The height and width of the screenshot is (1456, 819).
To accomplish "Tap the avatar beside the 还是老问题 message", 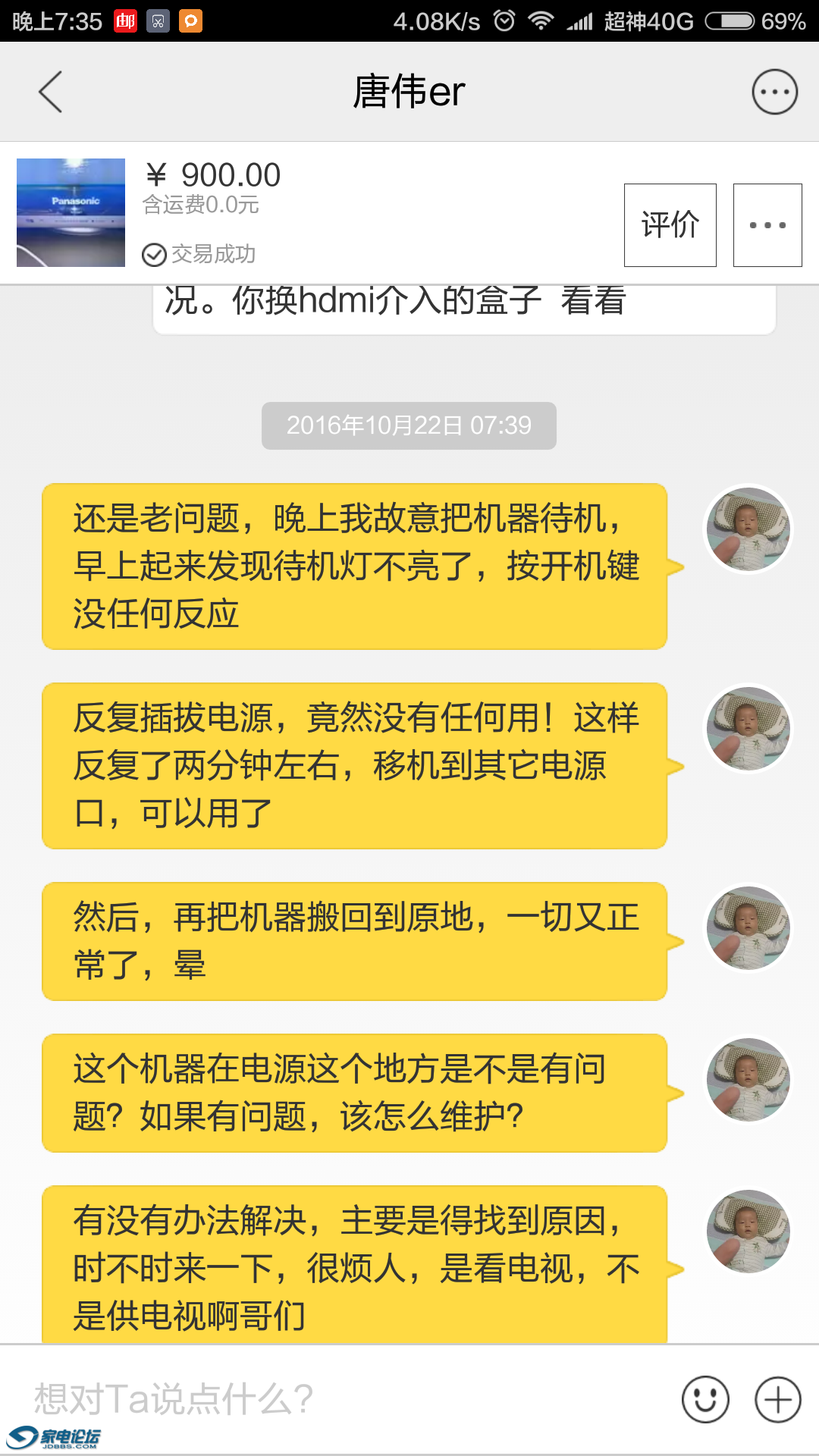I will click(748, 529).
